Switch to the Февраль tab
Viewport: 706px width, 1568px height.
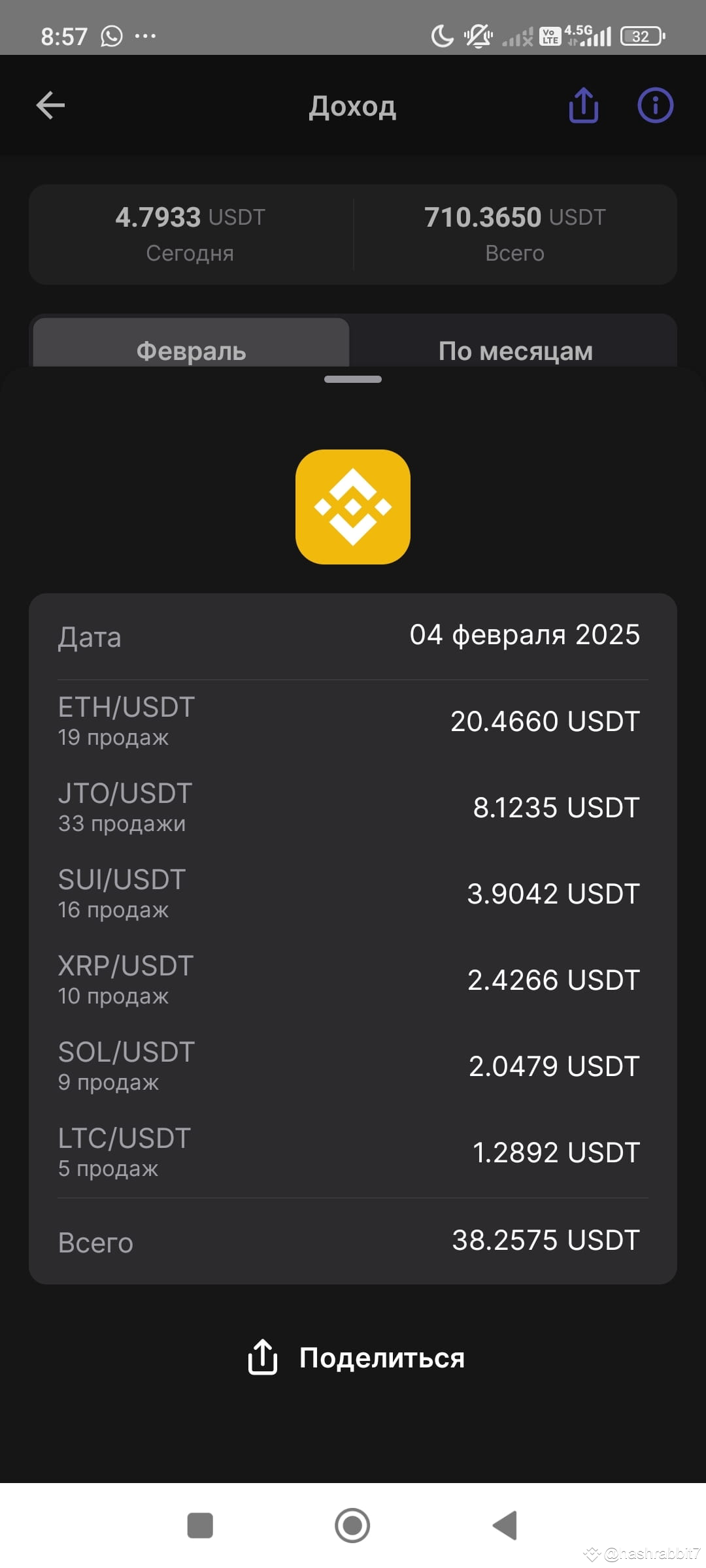point(191,351)
